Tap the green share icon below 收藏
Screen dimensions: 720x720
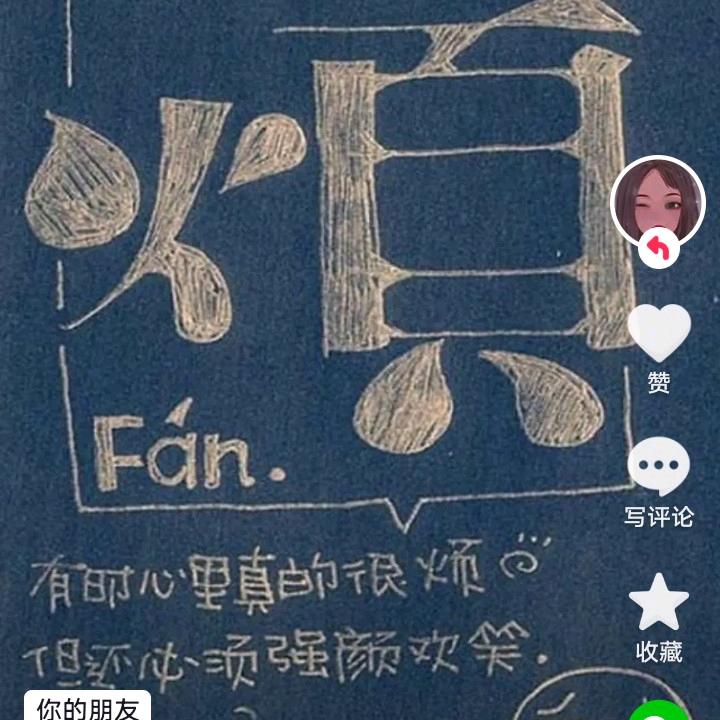(x=658, y=711)
